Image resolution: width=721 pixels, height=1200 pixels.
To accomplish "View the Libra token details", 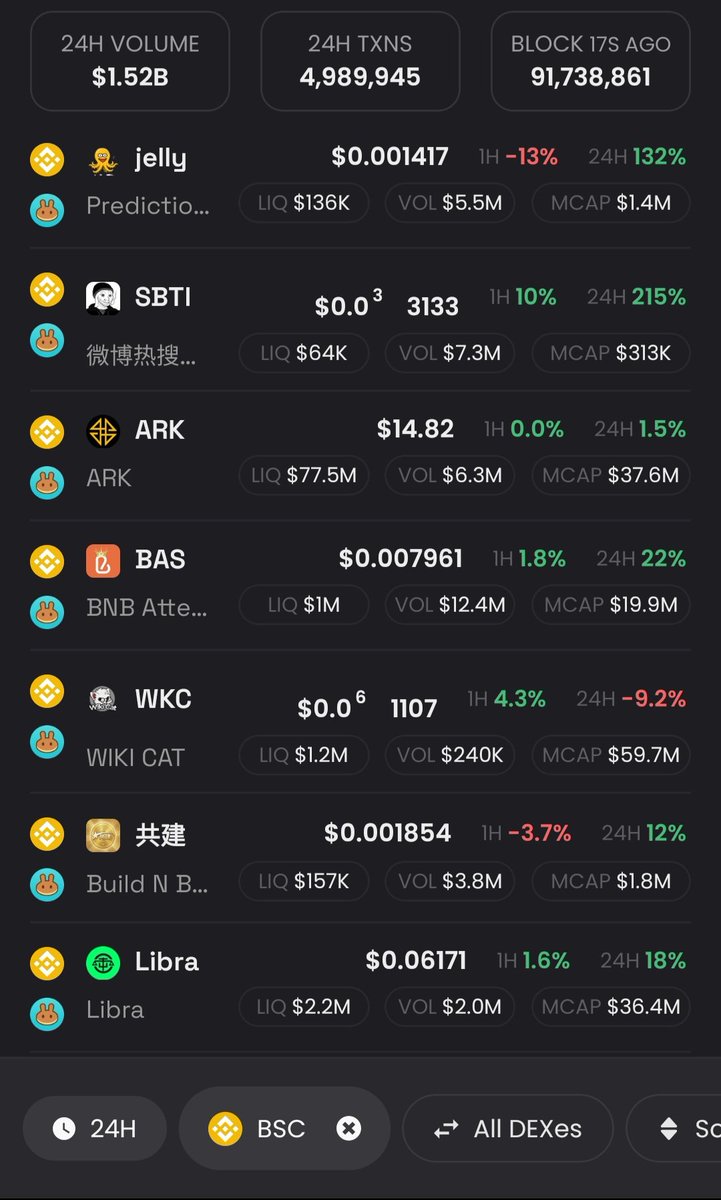I will tap(166, 962).
